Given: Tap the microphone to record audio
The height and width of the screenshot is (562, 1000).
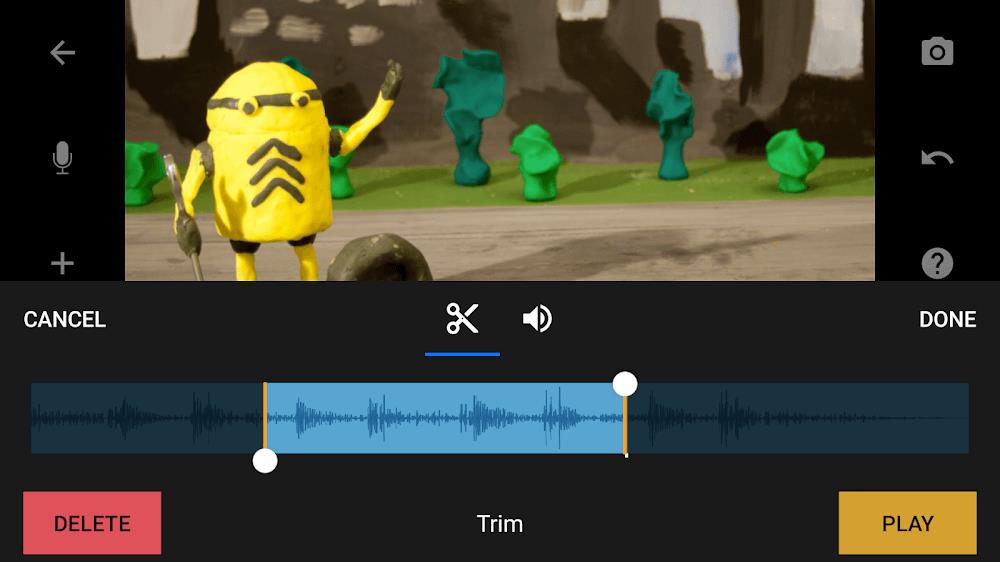Looking at the screenshot, I should [62, 158].
